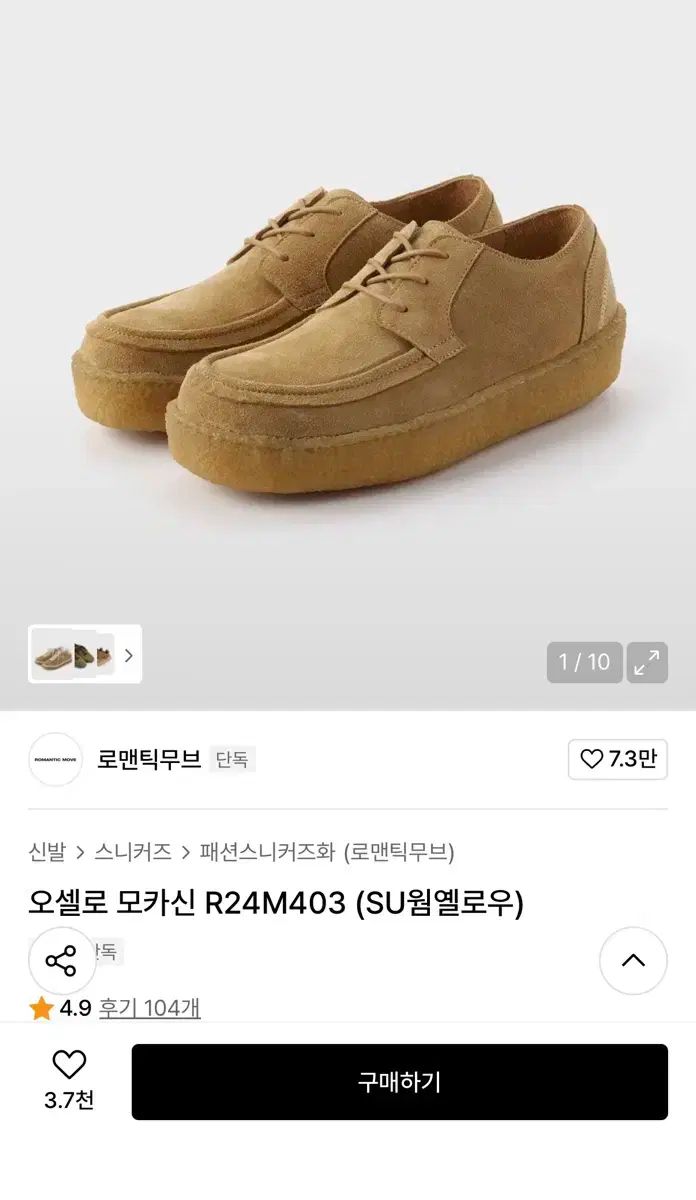The width and height of the screenshot is (696, 1200).
Task: Go to the 신발 category
Action: pyautogui.click(x=47, y=852)
